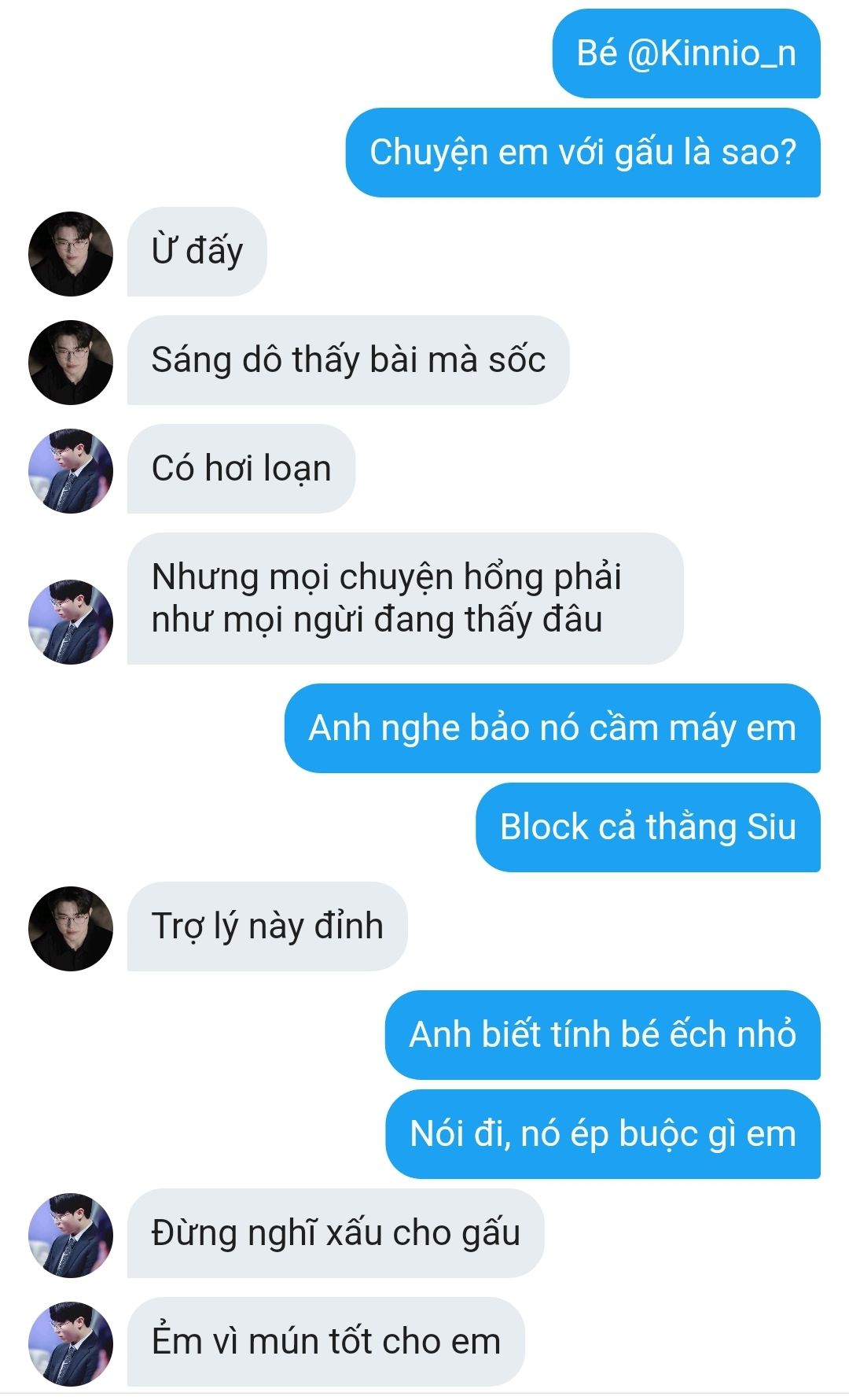The image size is (849, 1400).
Task: Open avatar beside "Nhưng mọi chuyện hổng phải" message
Action: pyautogui.click(x=71, y=621)
